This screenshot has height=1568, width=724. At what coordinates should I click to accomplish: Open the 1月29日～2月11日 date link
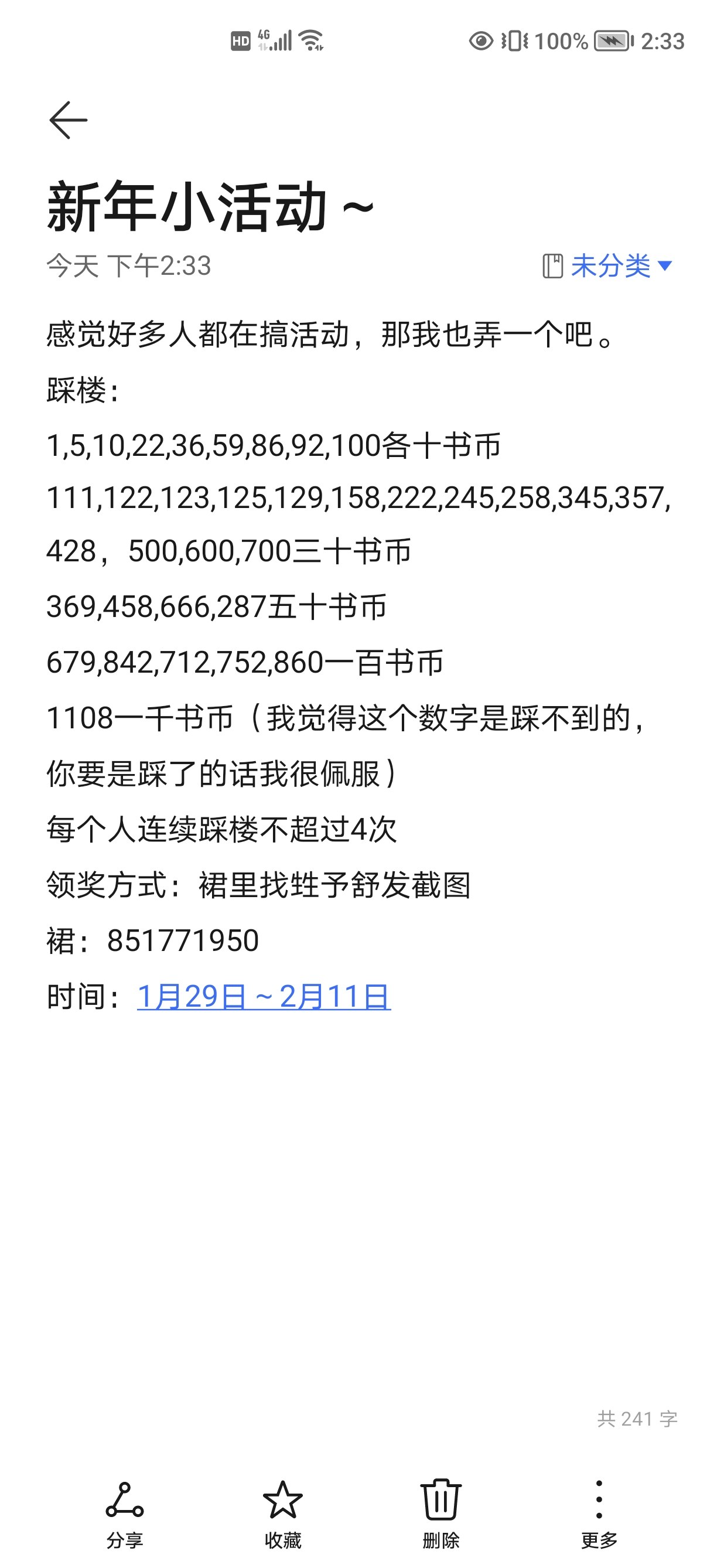264,997
